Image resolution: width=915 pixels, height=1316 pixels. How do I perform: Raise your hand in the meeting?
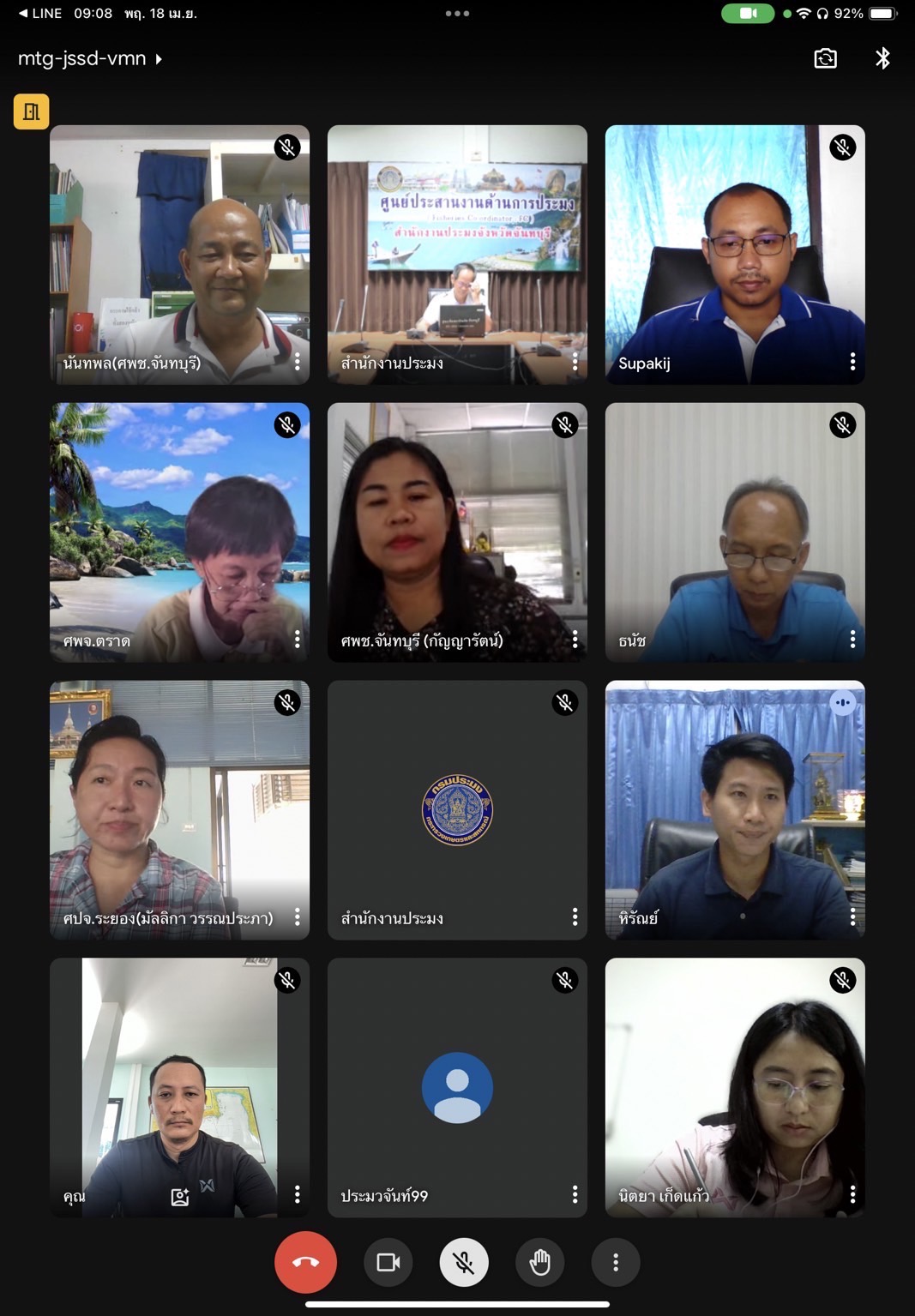[539, 1262]
